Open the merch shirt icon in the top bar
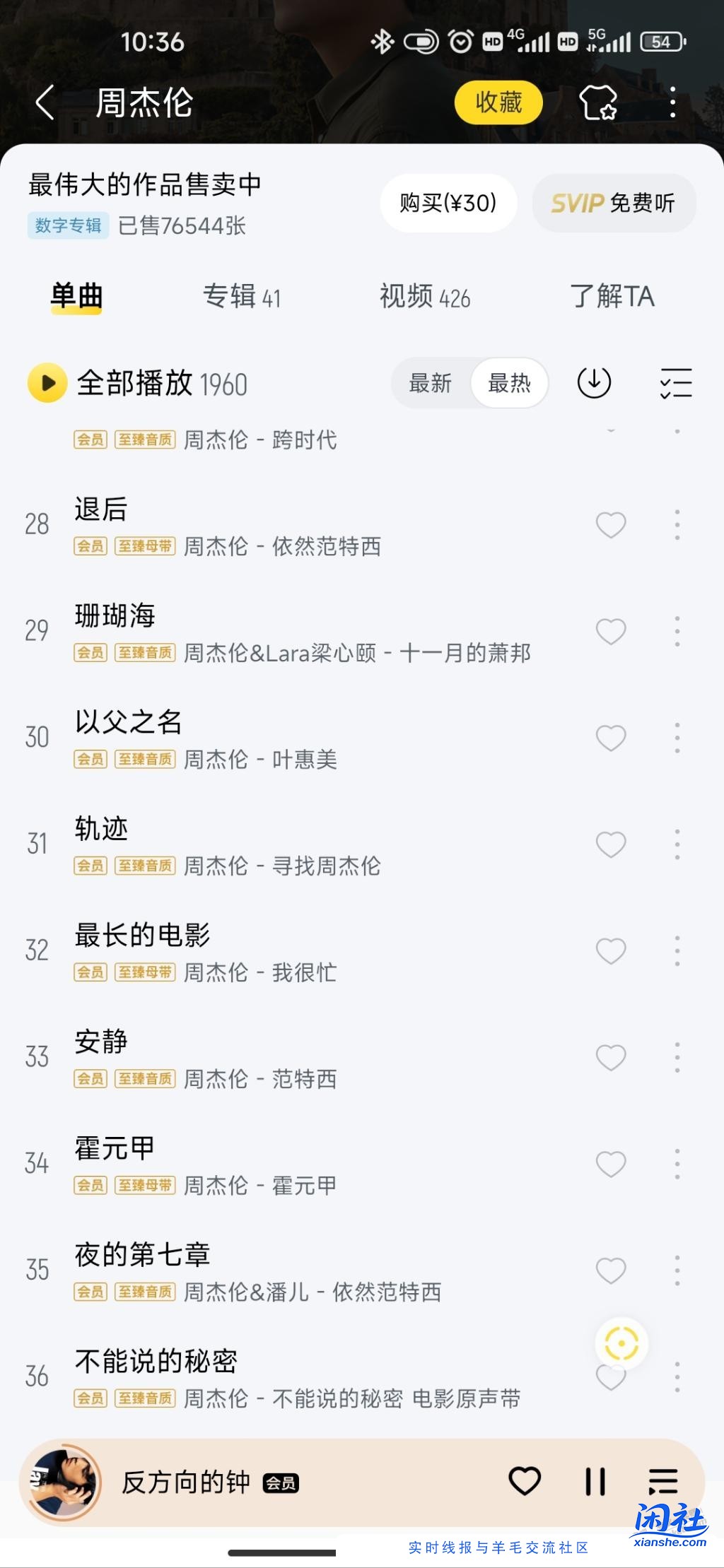The image size is (724, 1568). pyautogui.click(x=596, y=103)
